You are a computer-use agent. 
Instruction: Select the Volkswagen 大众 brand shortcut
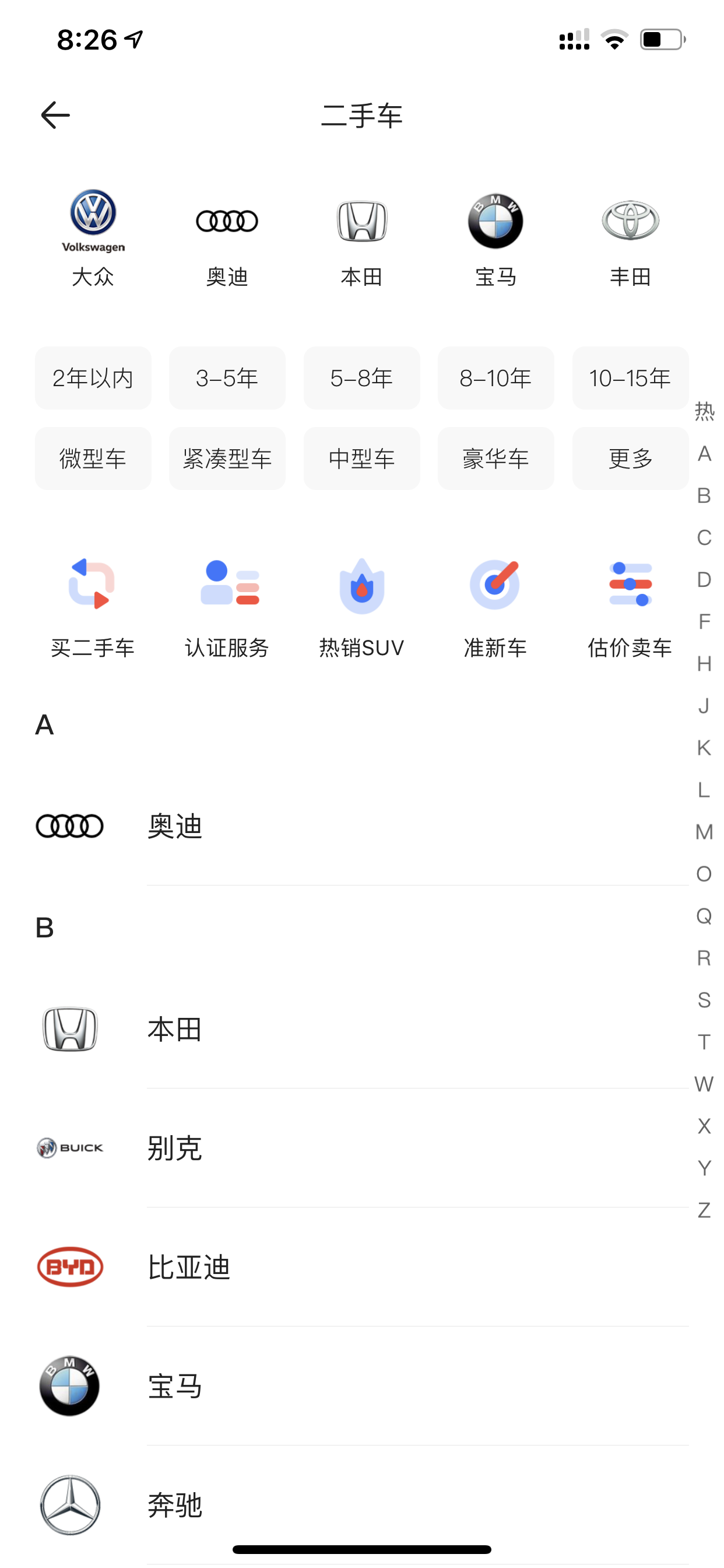93,238
